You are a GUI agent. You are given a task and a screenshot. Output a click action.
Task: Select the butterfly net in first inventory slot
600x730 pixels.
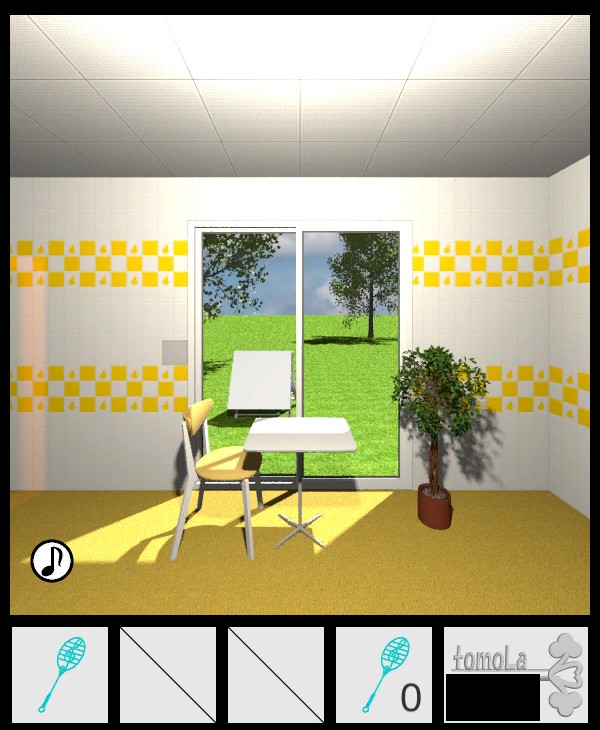60,675
